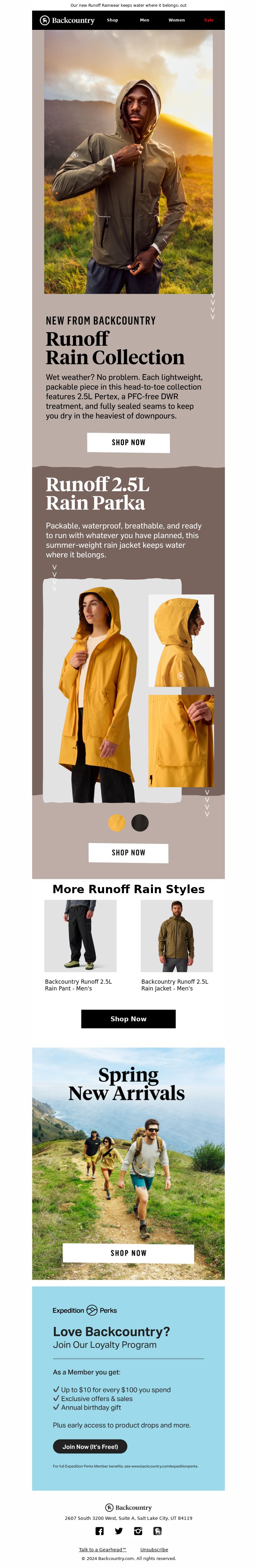Select the black parka color swatch

[x=140, y=823]
